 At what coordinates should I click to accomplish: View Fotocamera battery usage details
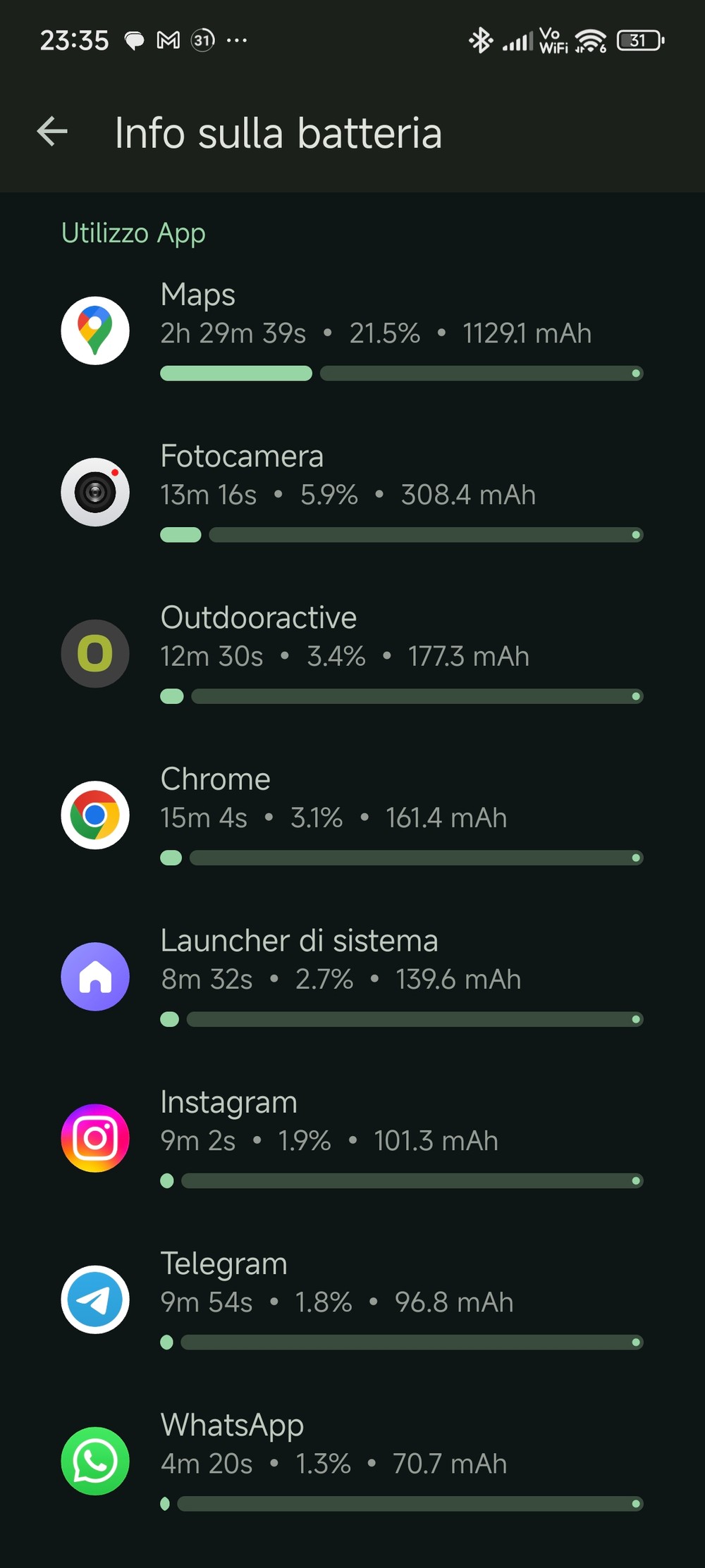[352, 493]
